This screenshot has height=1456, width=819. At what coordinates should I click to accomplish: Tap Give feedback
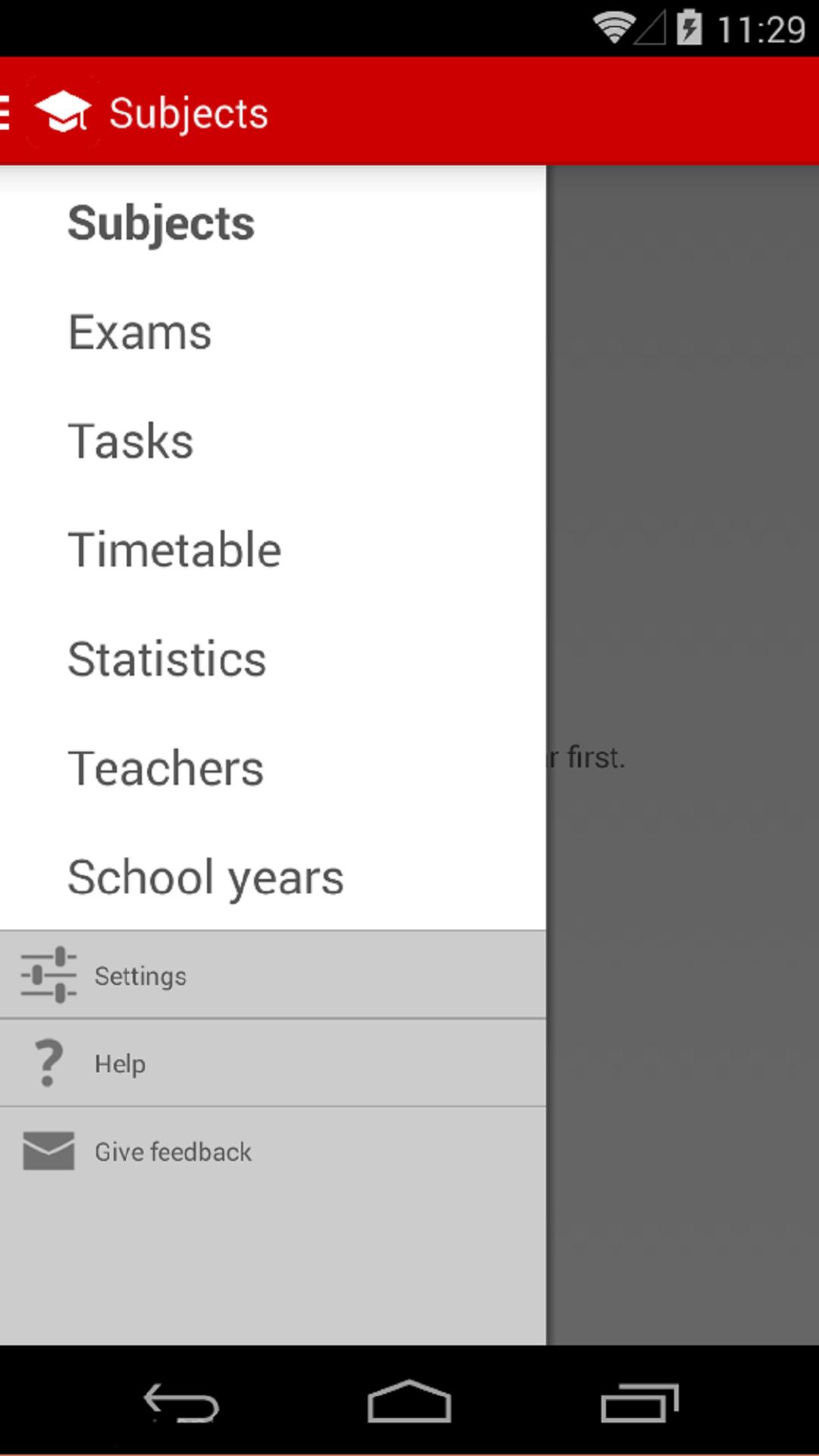coord(173,1151)
